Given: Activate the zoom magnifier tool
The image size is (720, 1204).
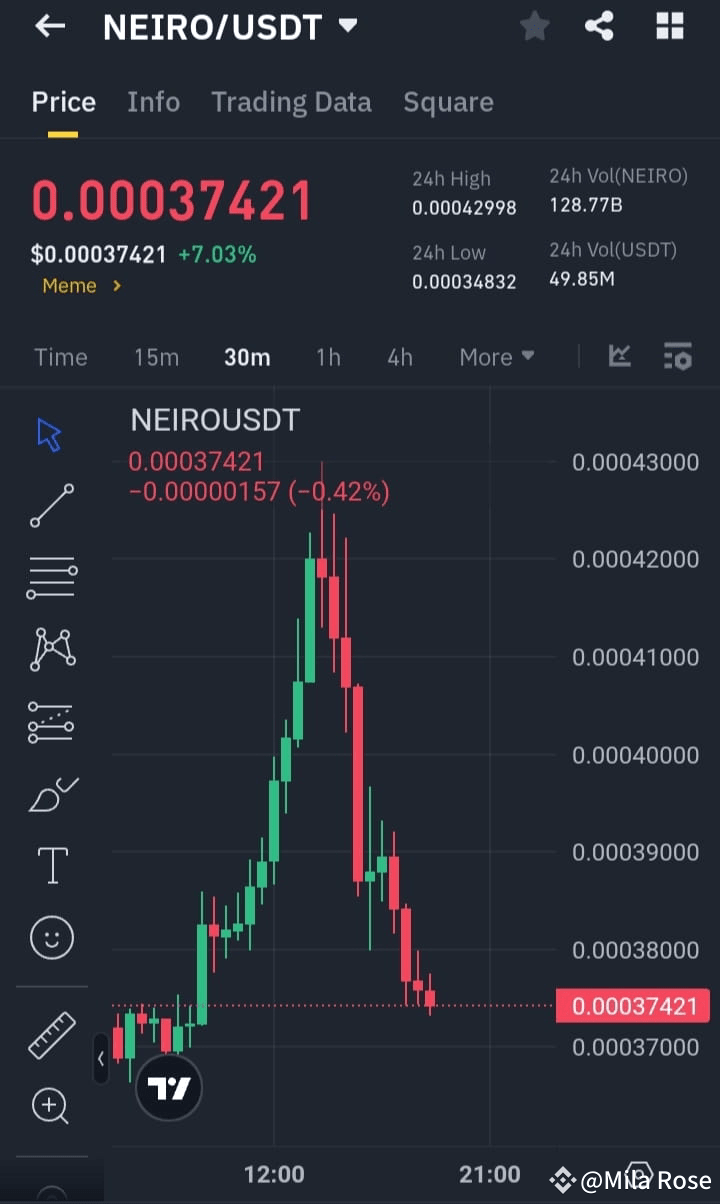Looking at the screenshot, I should 51,1106.
